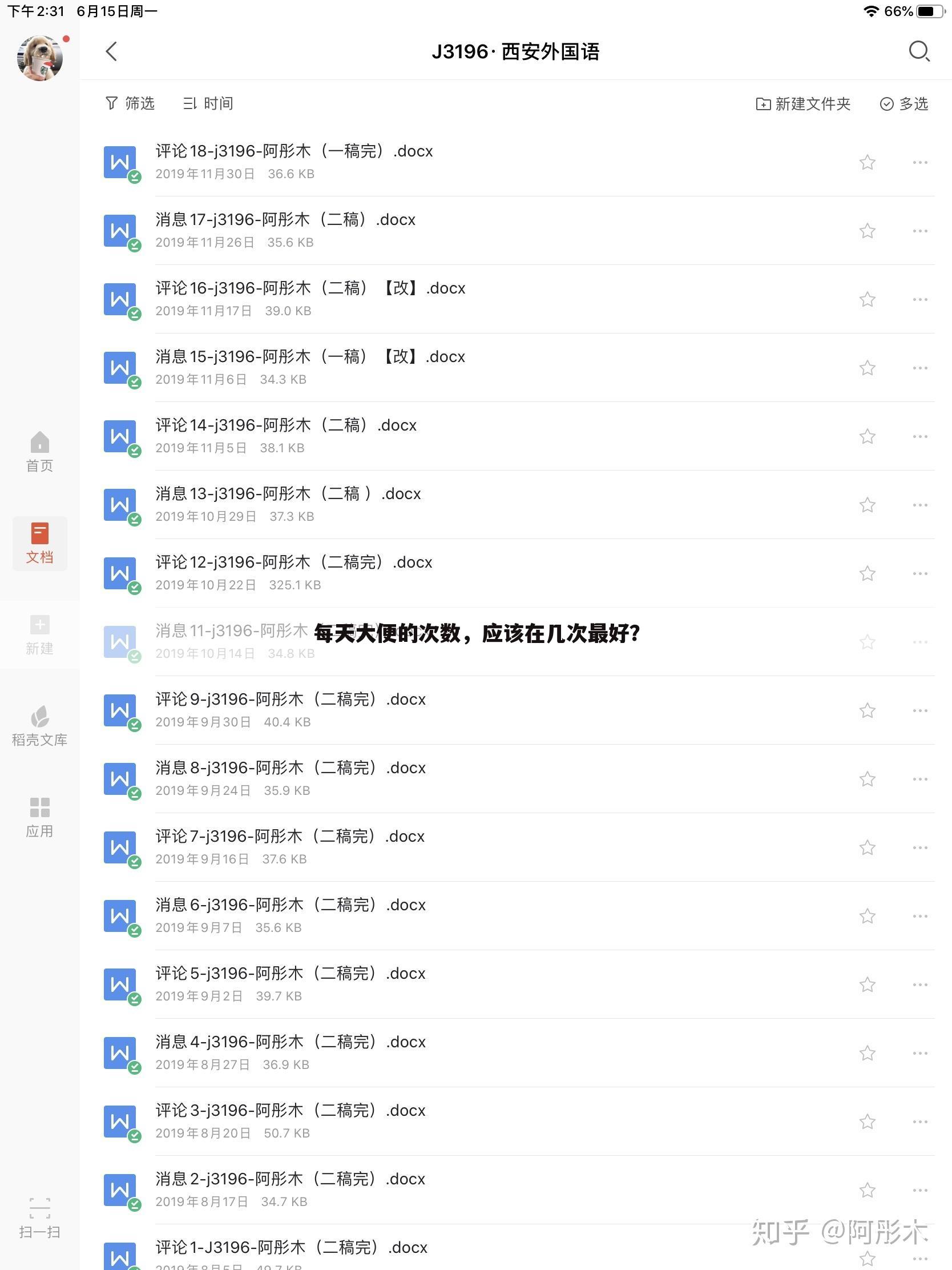Select the 文档 tab
This screenshot has width=952, height=1270.
pos(39,543)
